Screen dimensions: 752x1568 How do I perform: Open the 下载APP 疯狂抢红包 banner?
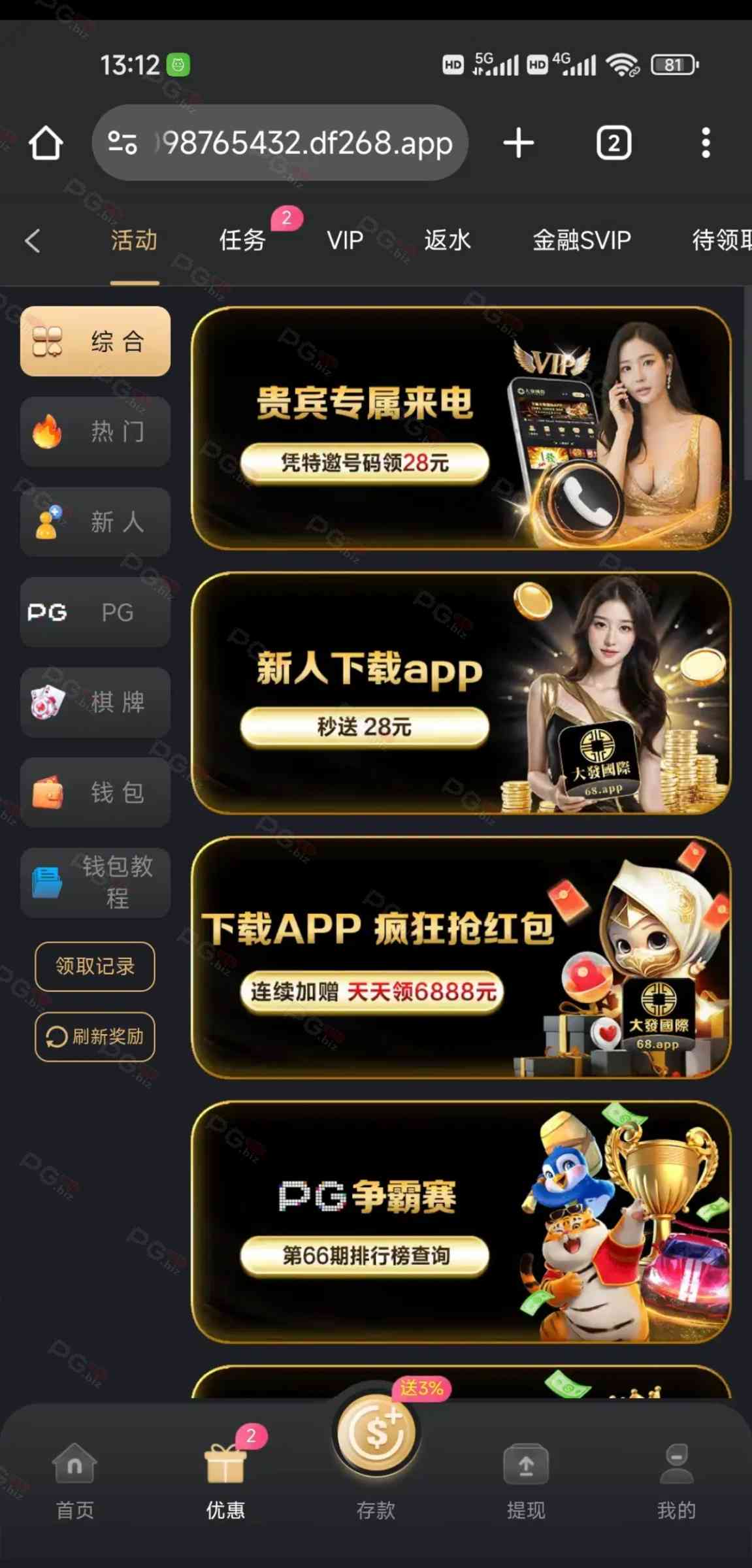(x=461, y=958)
